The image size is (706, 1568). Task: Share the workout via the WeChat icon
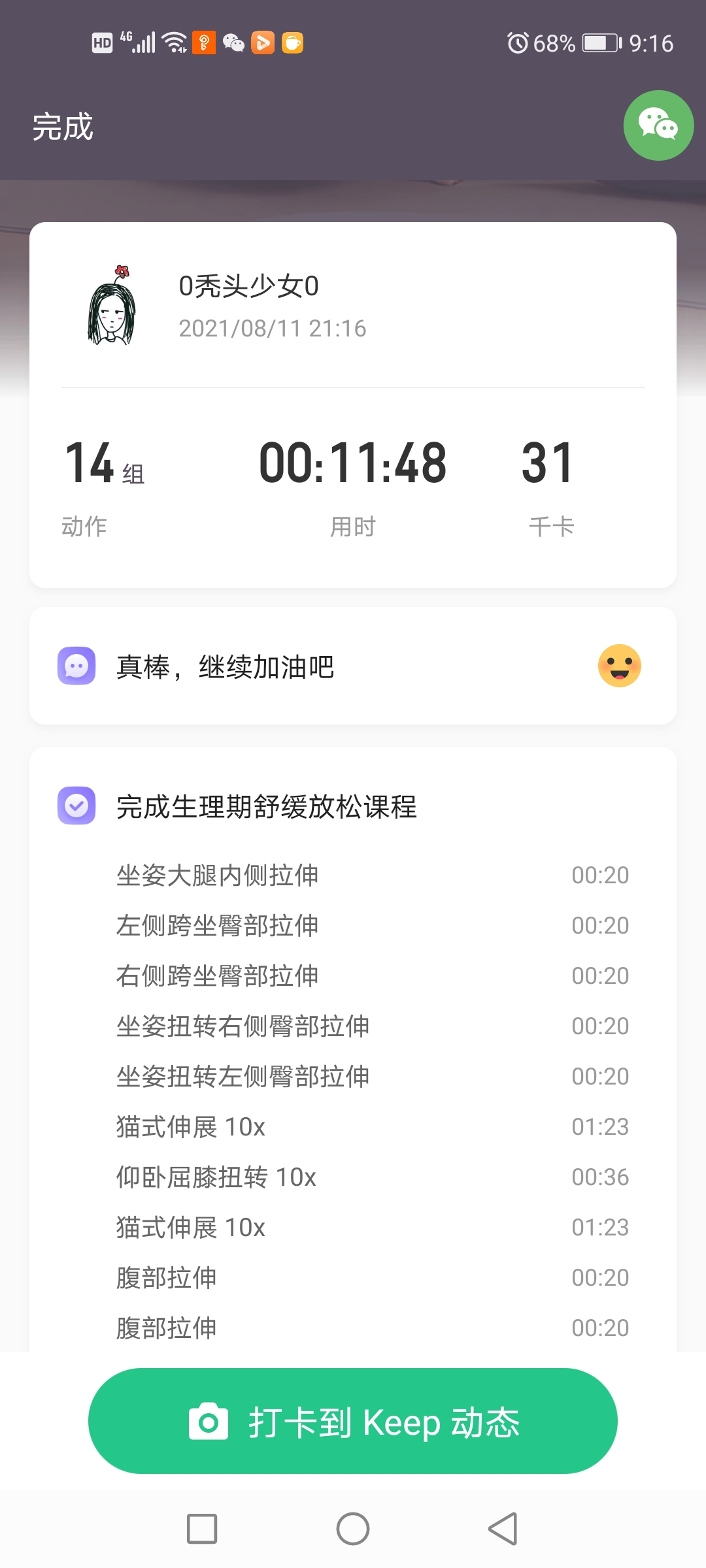(x=658, y=125)
